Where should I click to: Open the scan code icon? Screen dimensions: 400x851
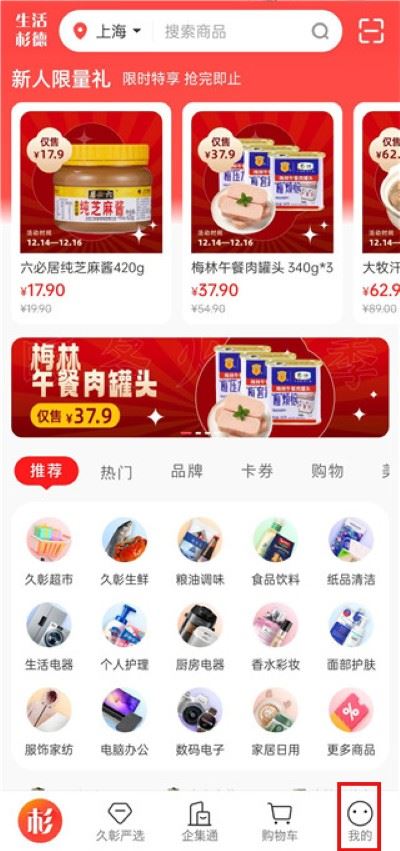[371, 31]
